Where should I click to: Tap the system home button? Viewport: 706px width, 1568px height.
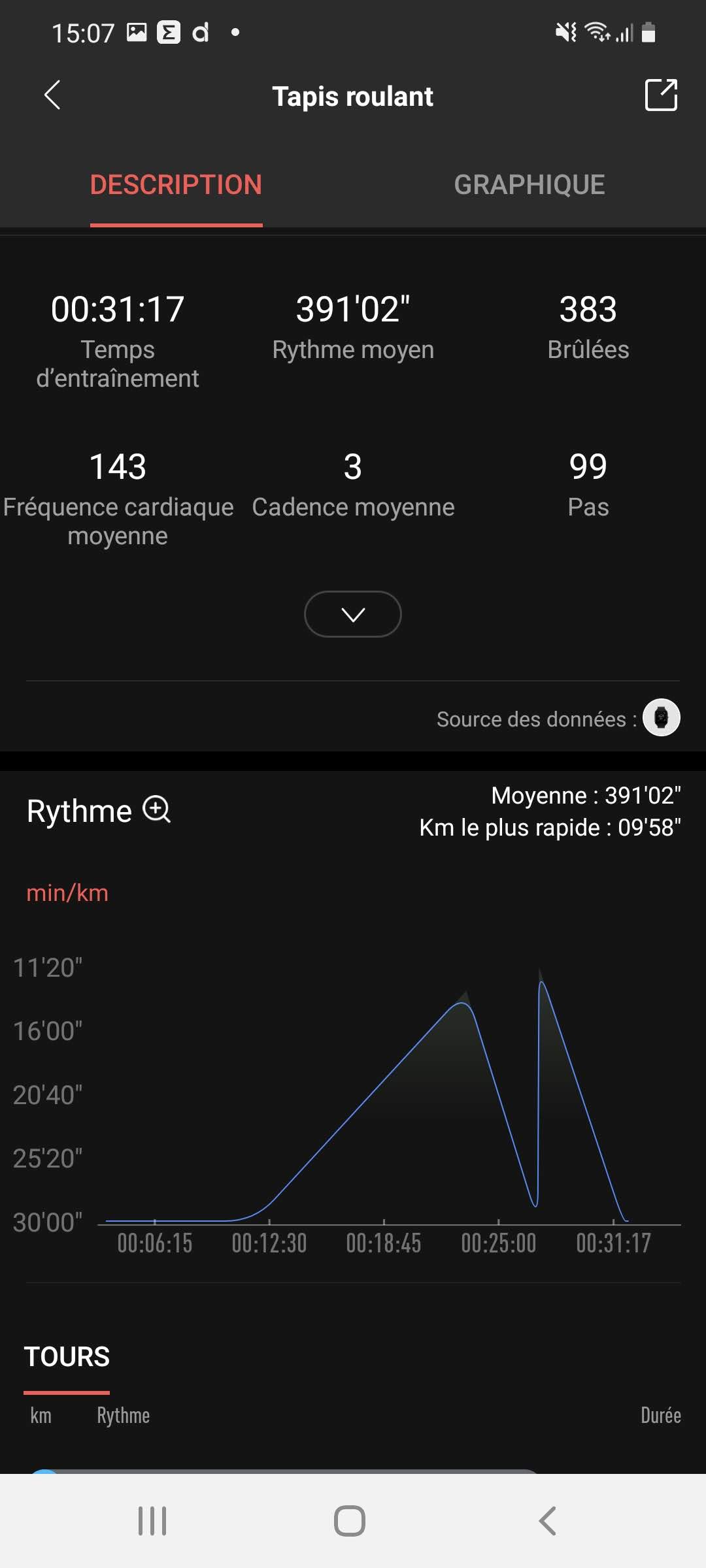[x=350, y=1521]
